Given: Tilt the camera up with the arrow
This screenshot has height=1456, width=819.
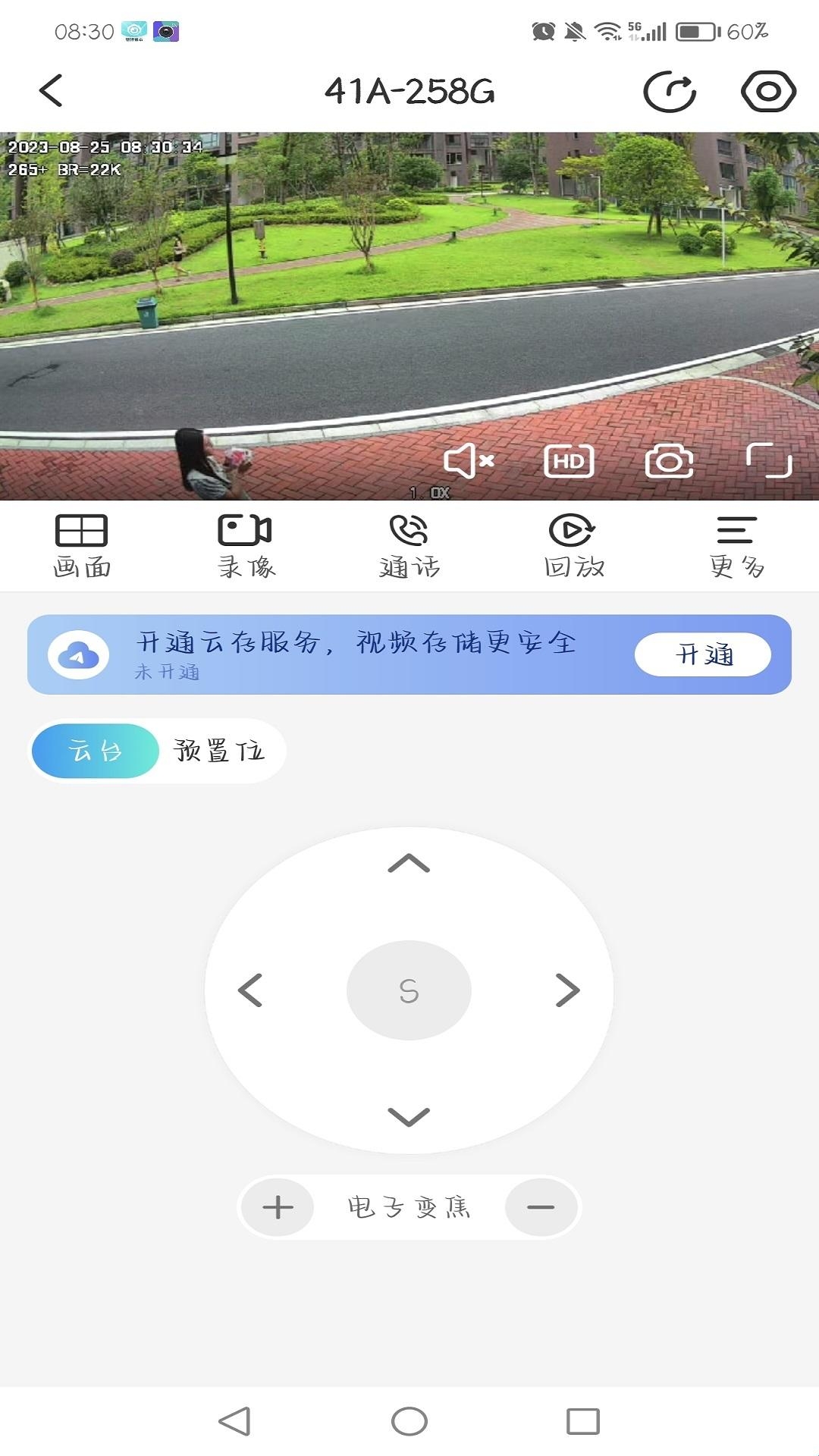Looking at the screenshot, I should click(x=409, y=864).
